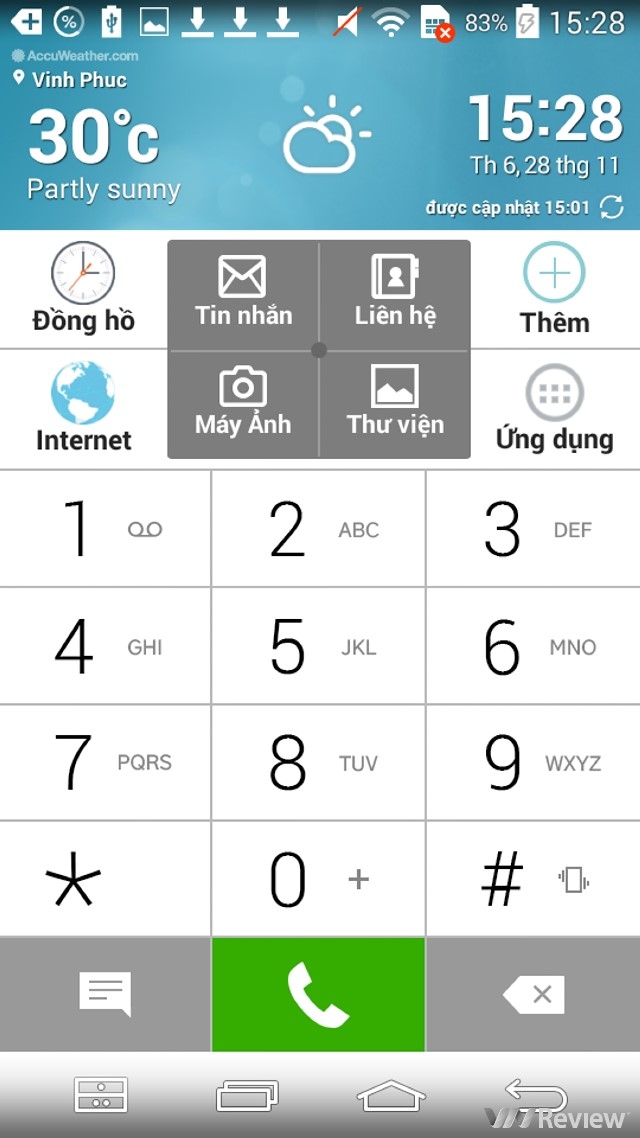This screenshot has height=1138, width=640.
Task: Start the call with green phone button
Action: tap(318, 994)
